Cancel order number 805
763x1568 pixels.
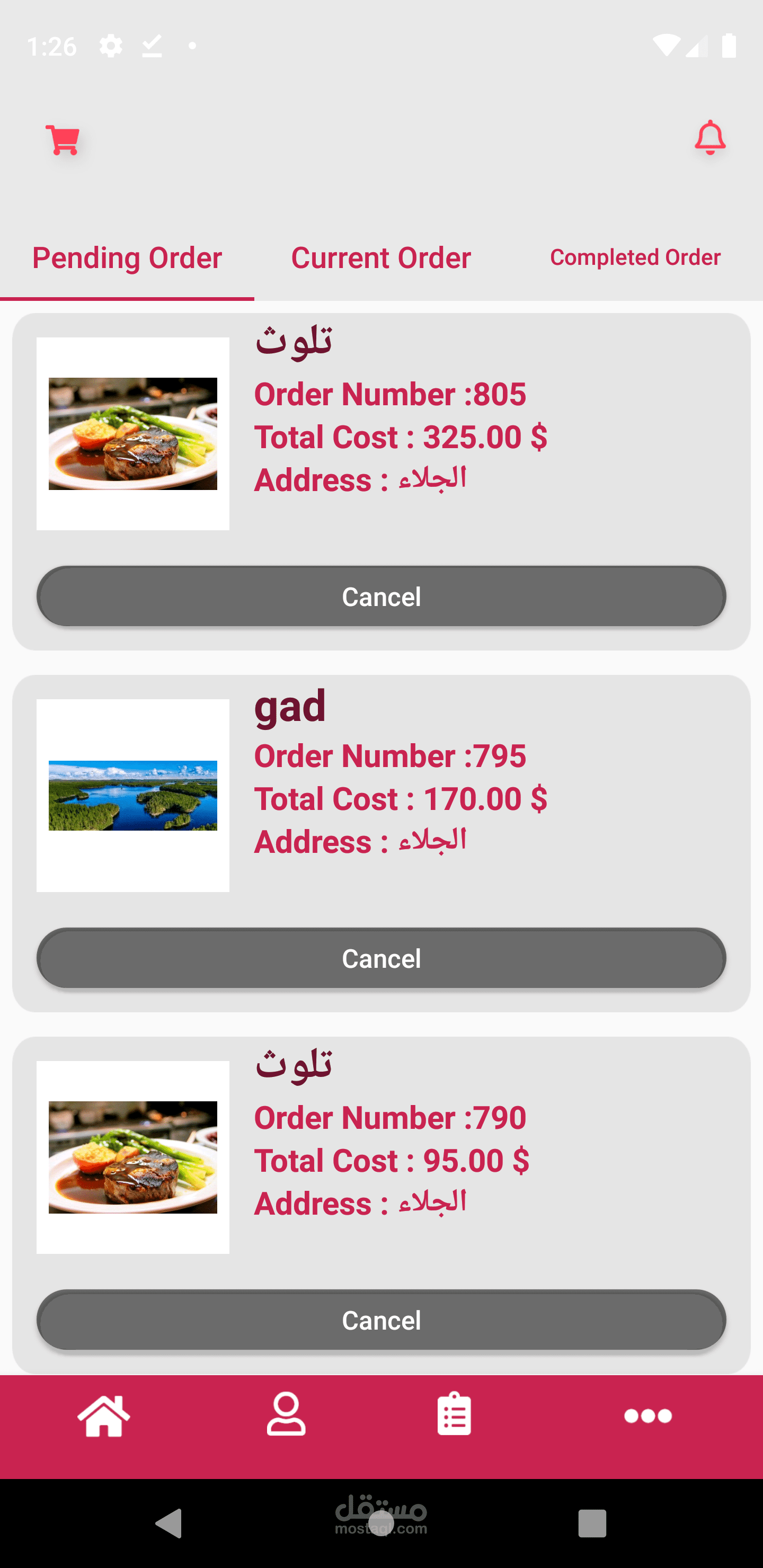381,596
